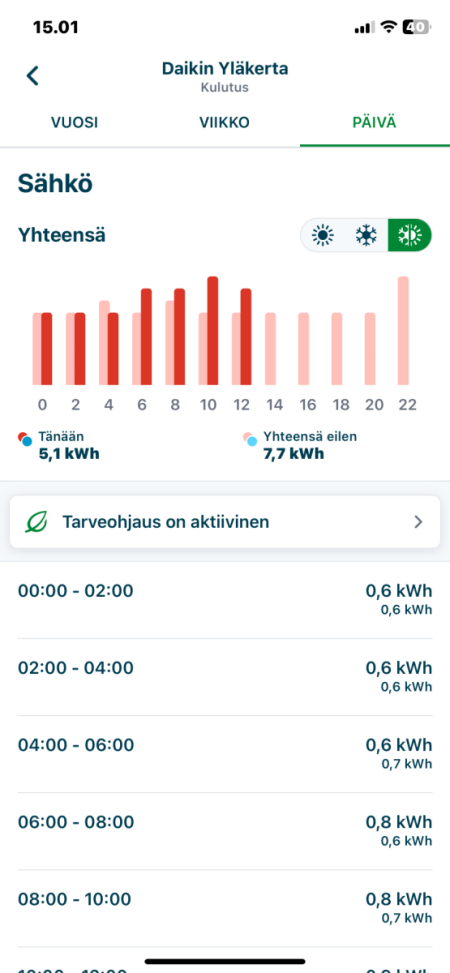
Task: Select the PÄIVÄ tab
Action: point(374,123)
